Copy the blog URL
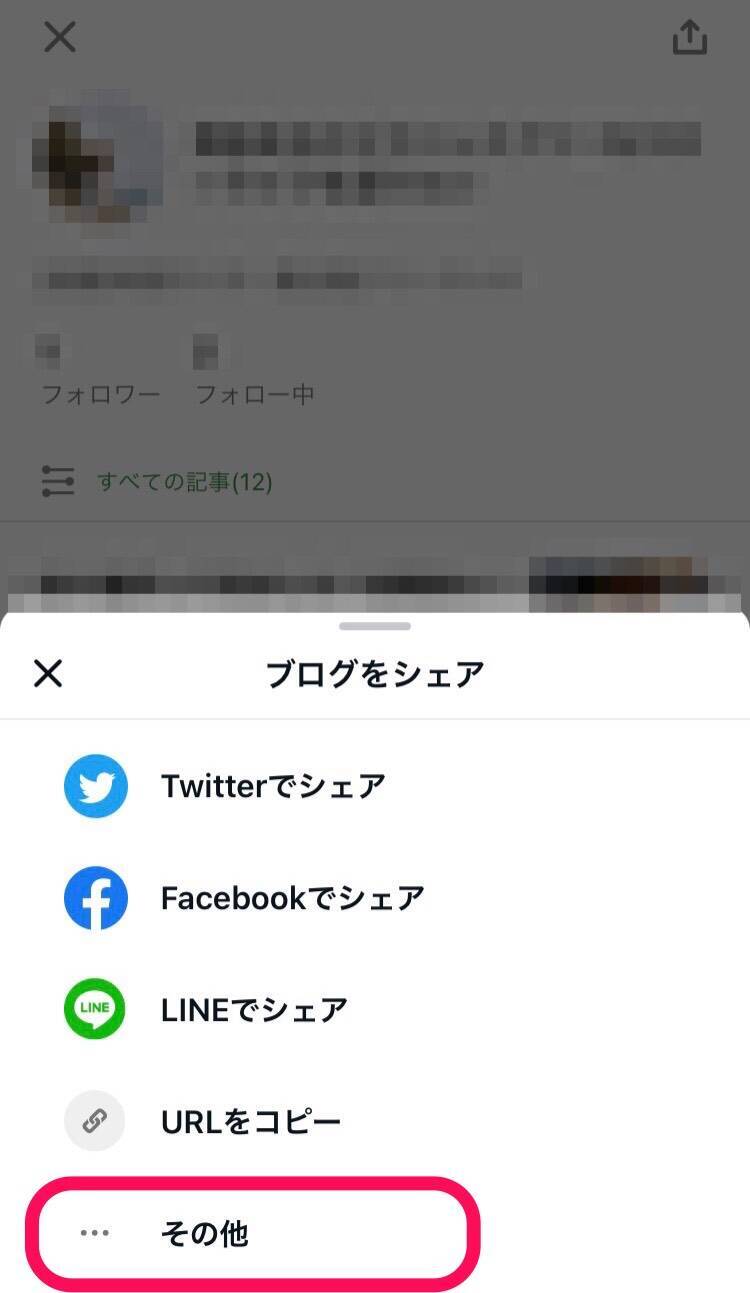This screenshot has height=1293, width=750. pos(250,1121)
